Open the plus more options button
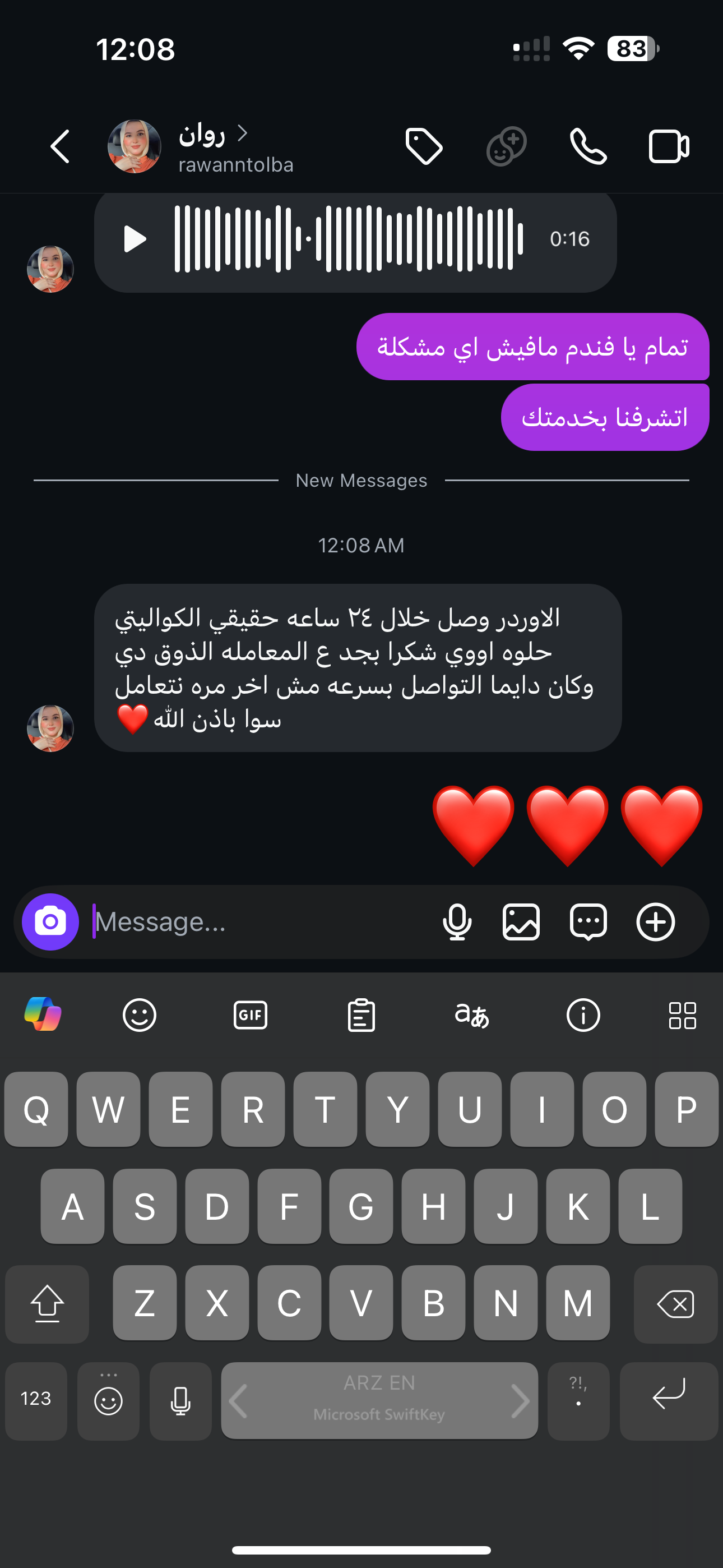723x1568 pixels. [x=655, y=921]
